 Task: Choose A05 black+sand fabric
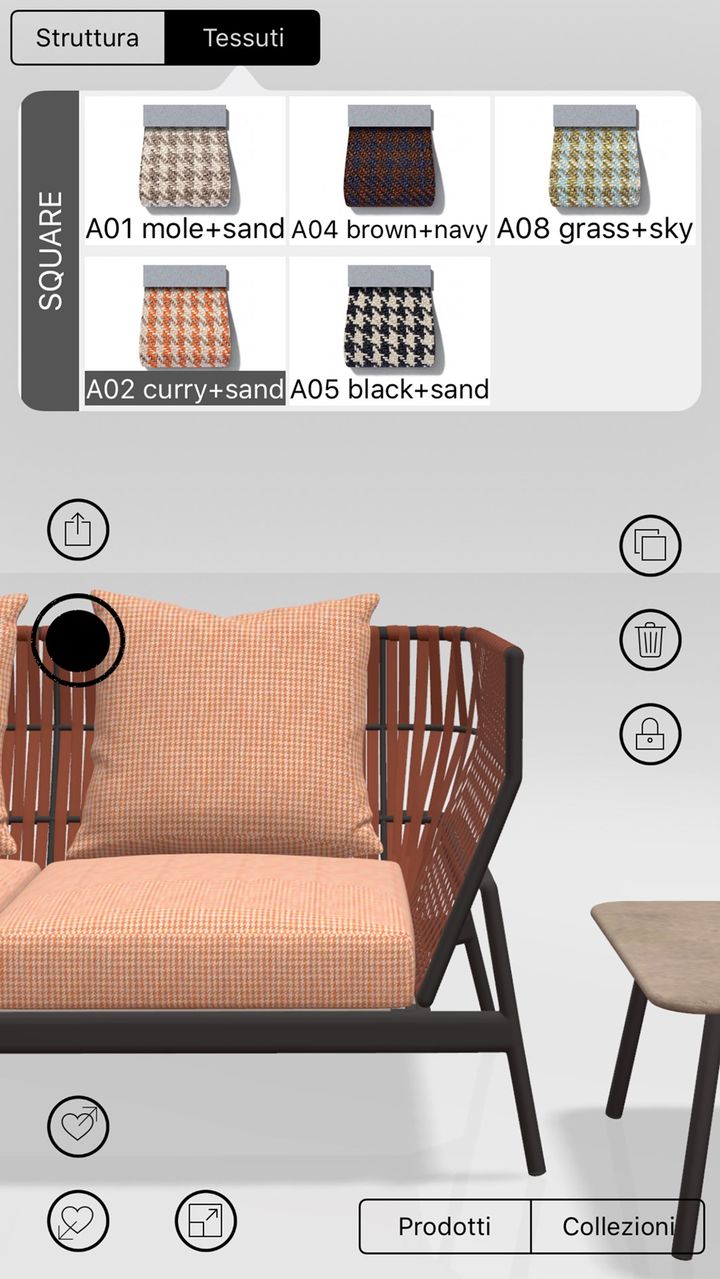390,330
